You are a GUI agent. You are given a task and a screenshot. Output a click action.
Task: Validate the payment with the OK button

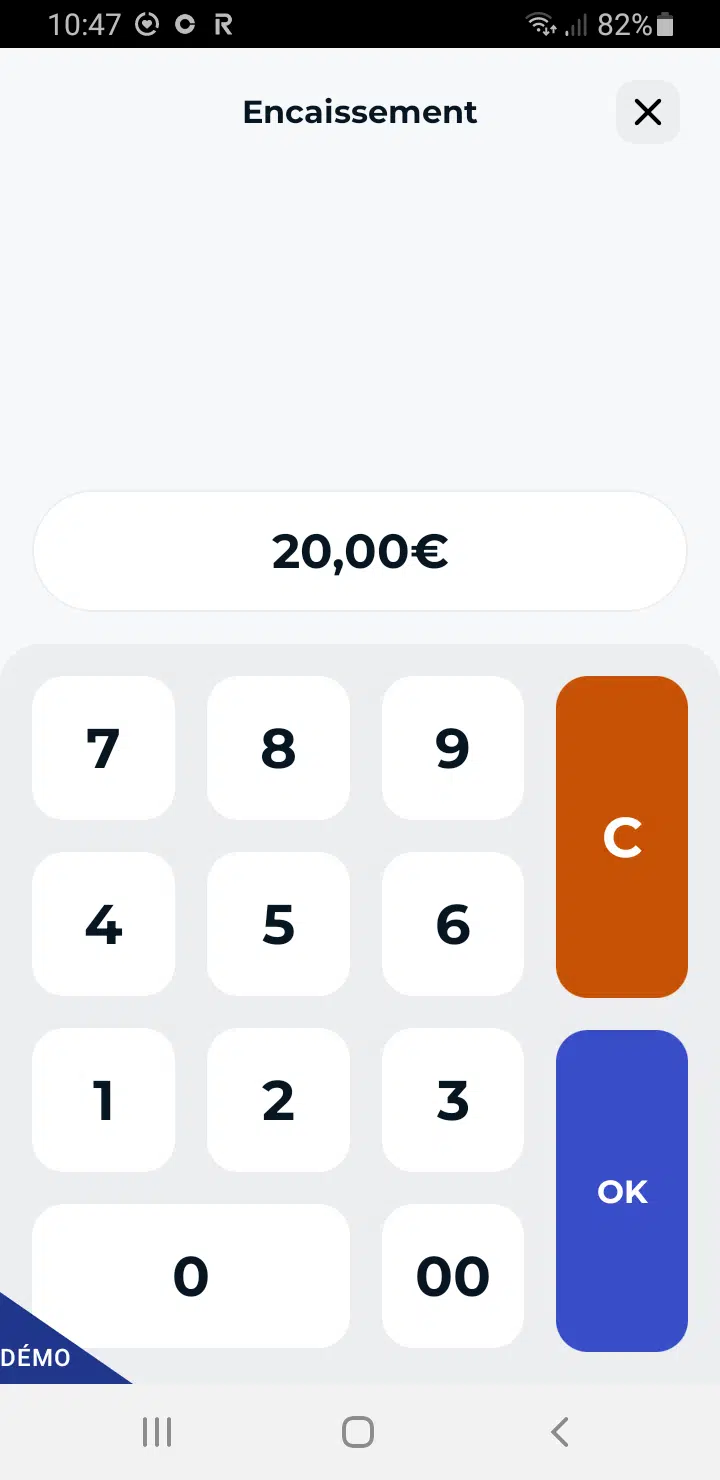[621, 1190]
